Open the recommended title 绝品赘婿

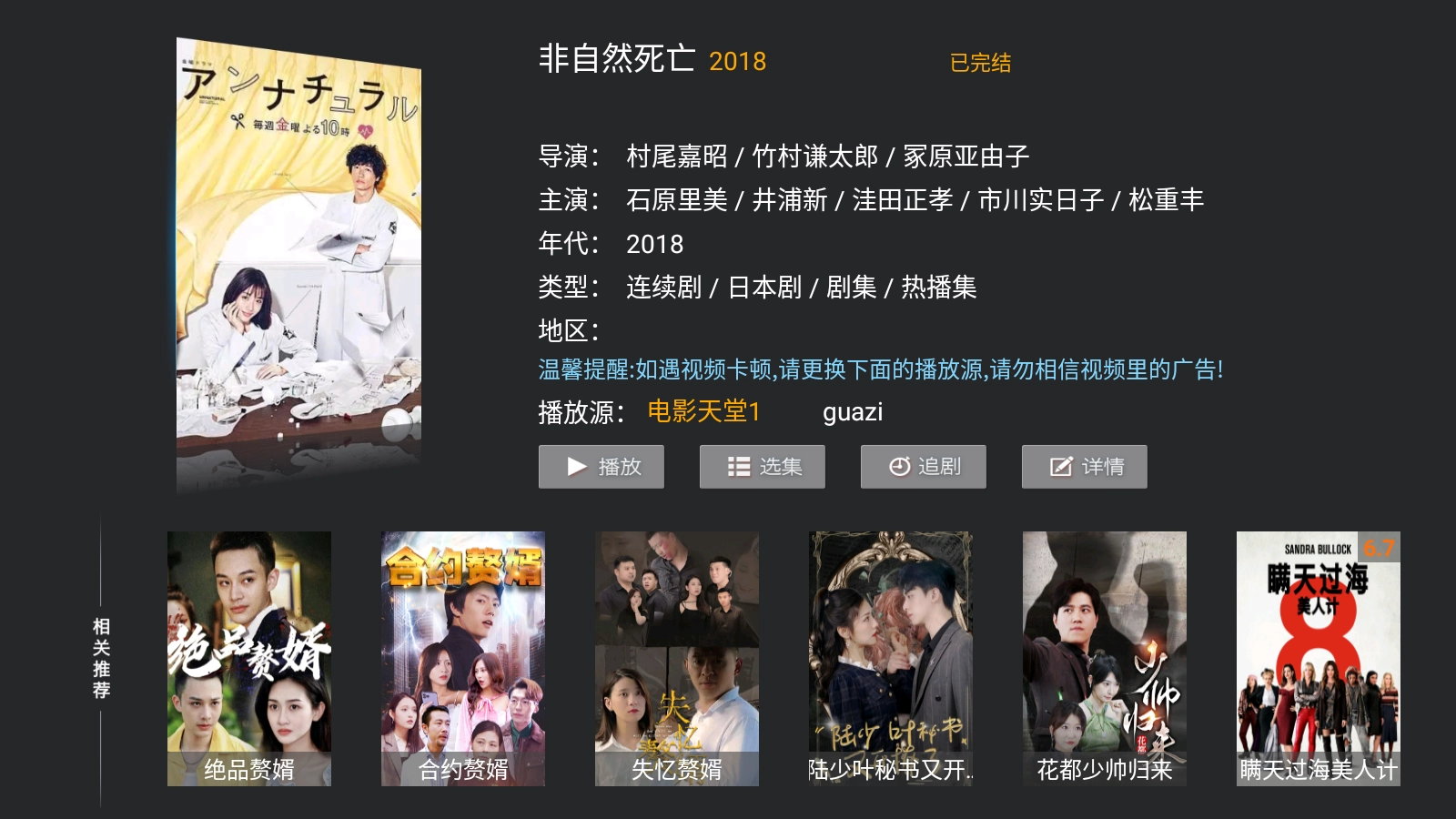(x=249, y=658)
